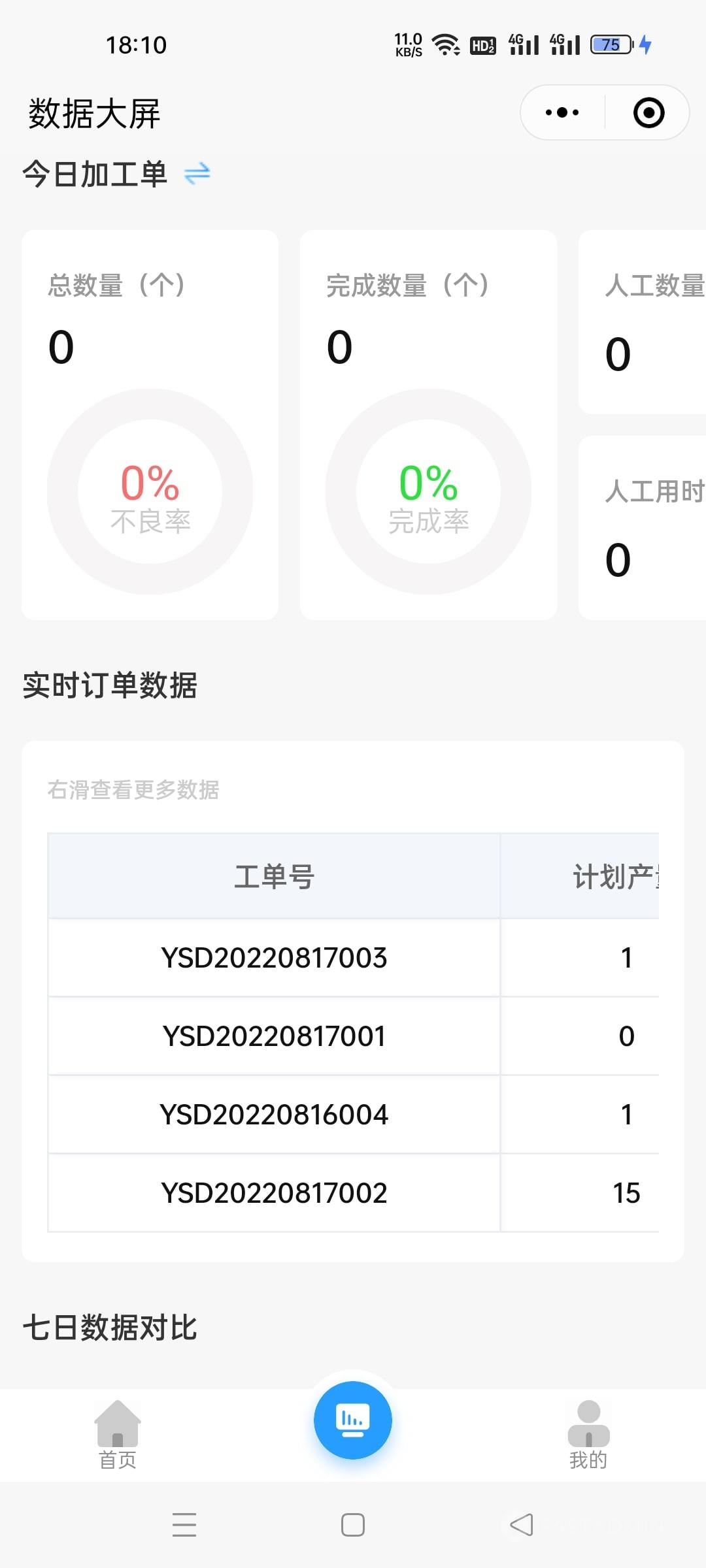This screenshot has height=1568, width=706.
Task: Open the mini program more options menu
Action: (562, 112)
